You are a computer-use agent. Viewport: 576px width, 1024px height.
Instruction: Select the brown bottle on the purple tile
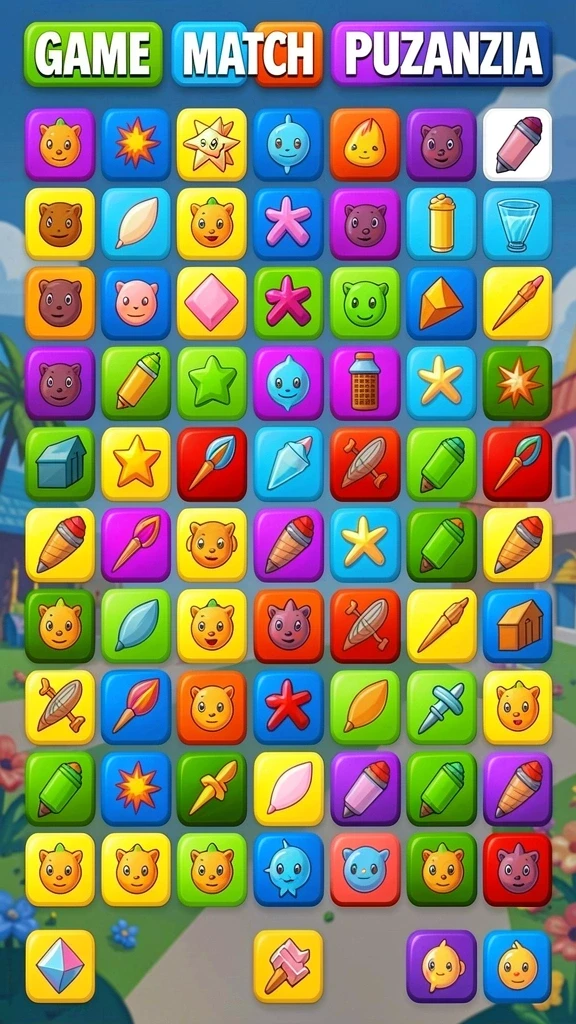pos(365,383)
